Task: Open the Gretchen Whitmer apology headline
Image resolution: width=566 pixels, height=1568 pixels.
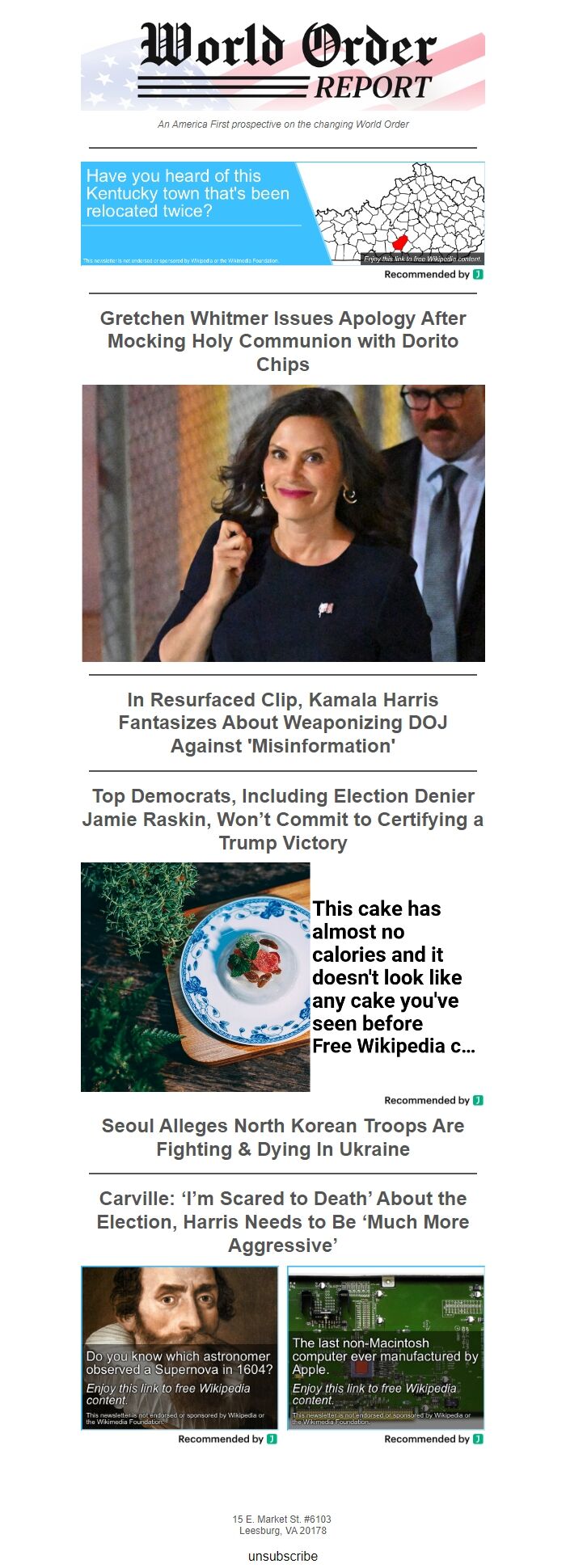Action: (x=283, y=341)
